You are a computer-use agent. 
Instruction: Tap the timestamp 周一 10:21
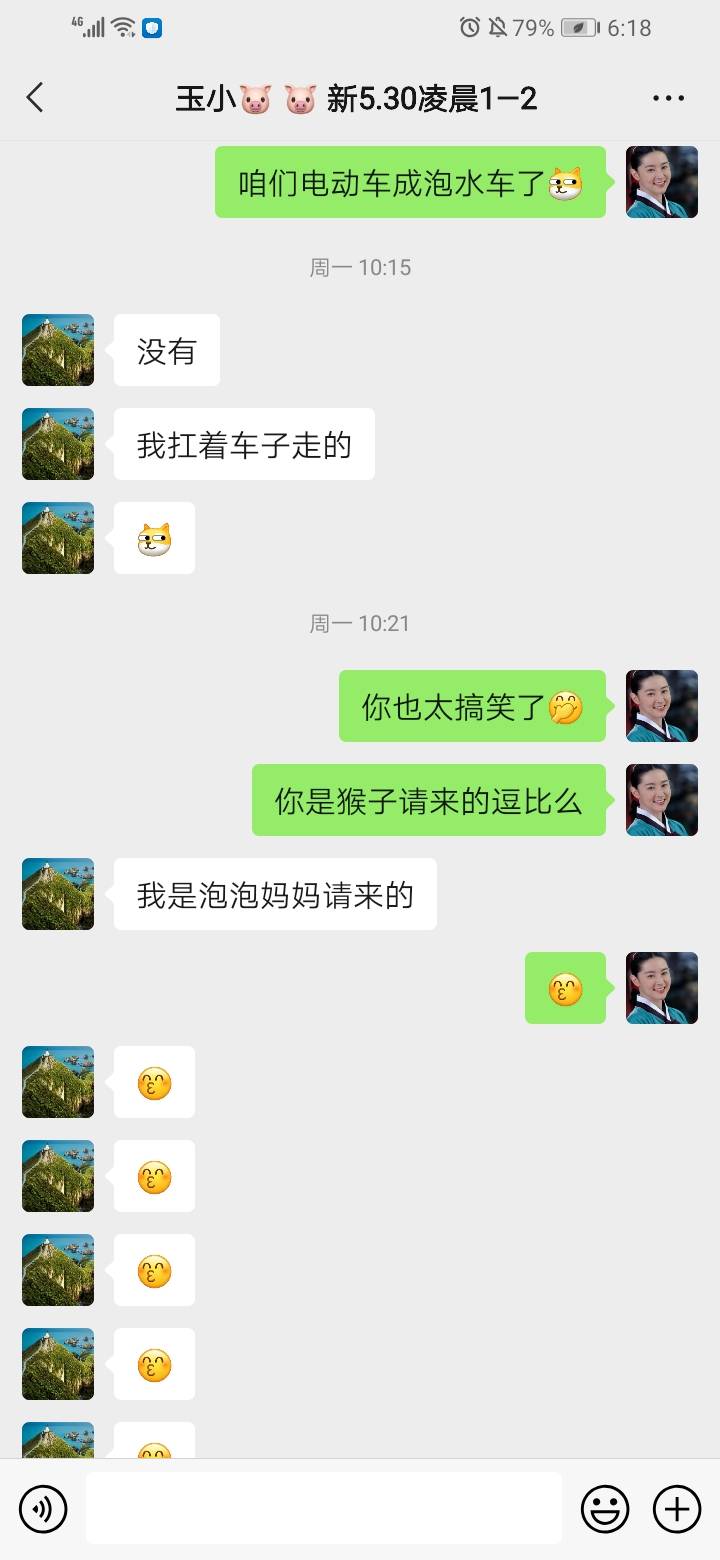coord(360,622)
